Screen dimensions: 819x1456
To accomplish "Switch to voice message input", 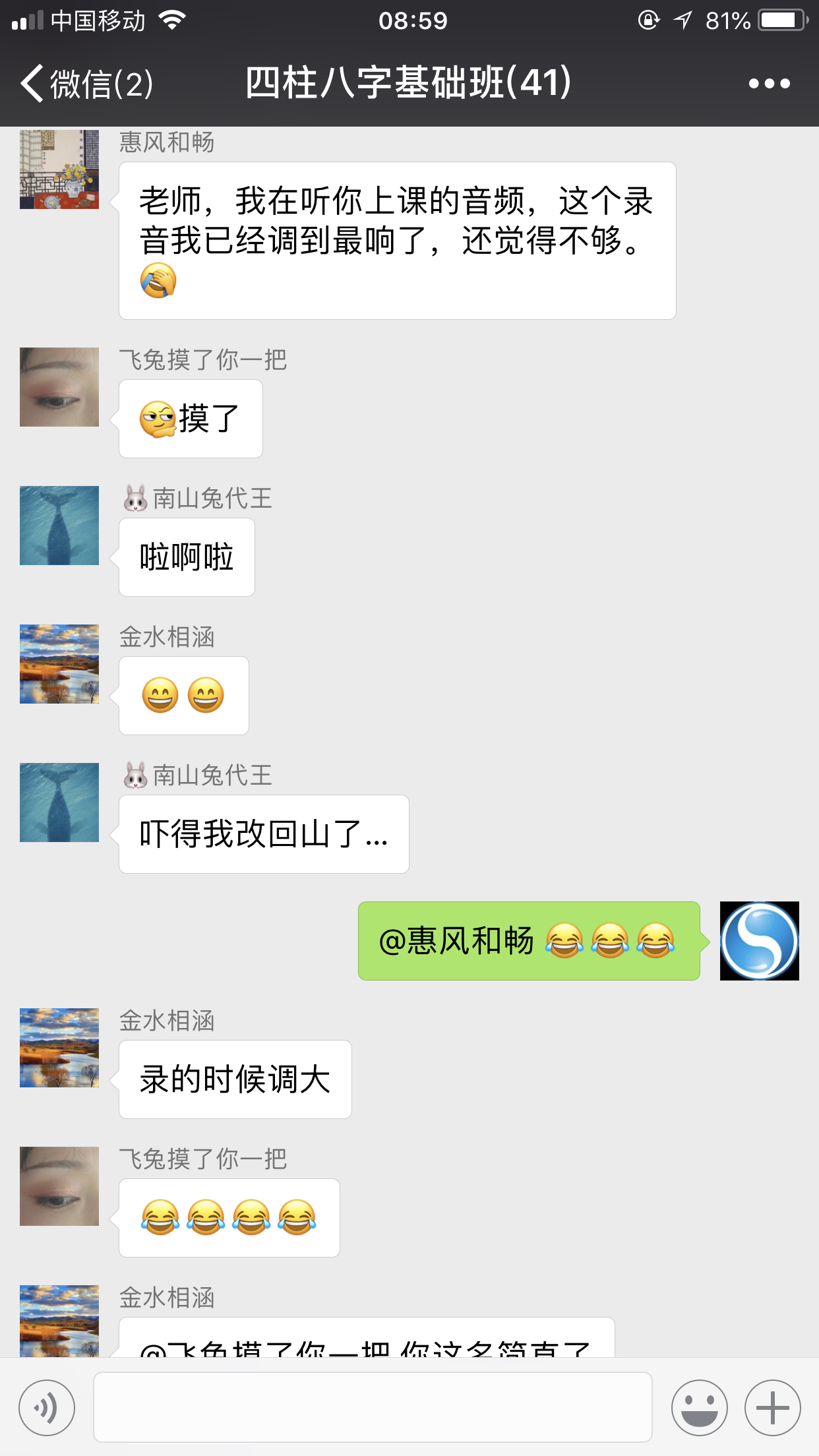I will [x=47, y=1408].
